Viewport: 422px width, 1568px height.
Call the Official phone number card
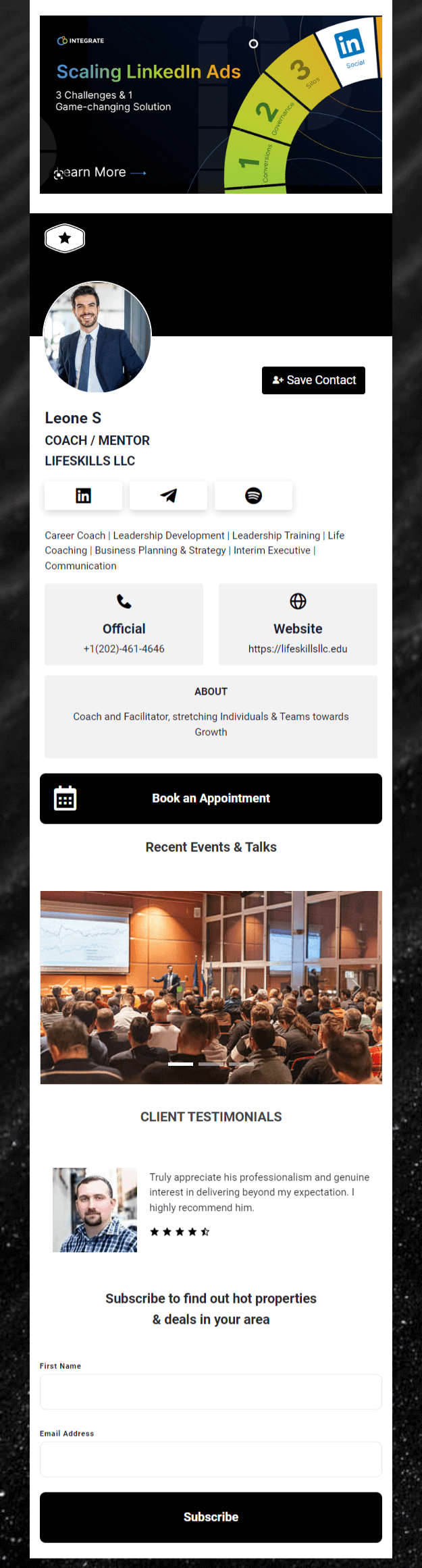pos(124,624)
